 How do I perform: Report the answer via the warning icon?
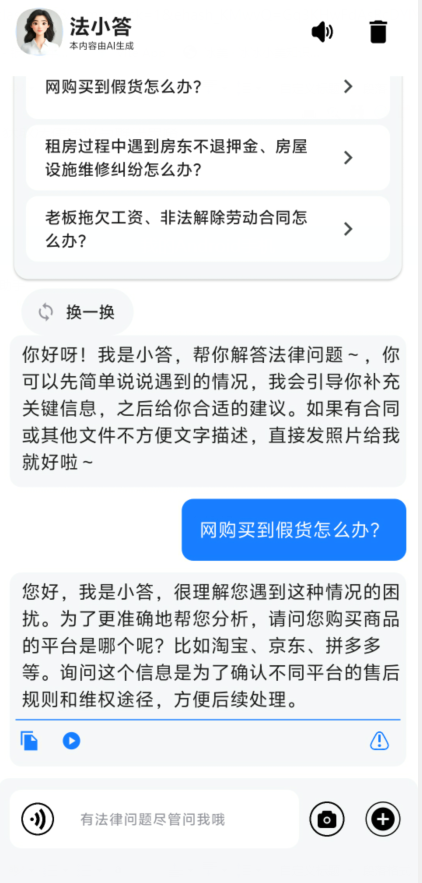point(379,741)
